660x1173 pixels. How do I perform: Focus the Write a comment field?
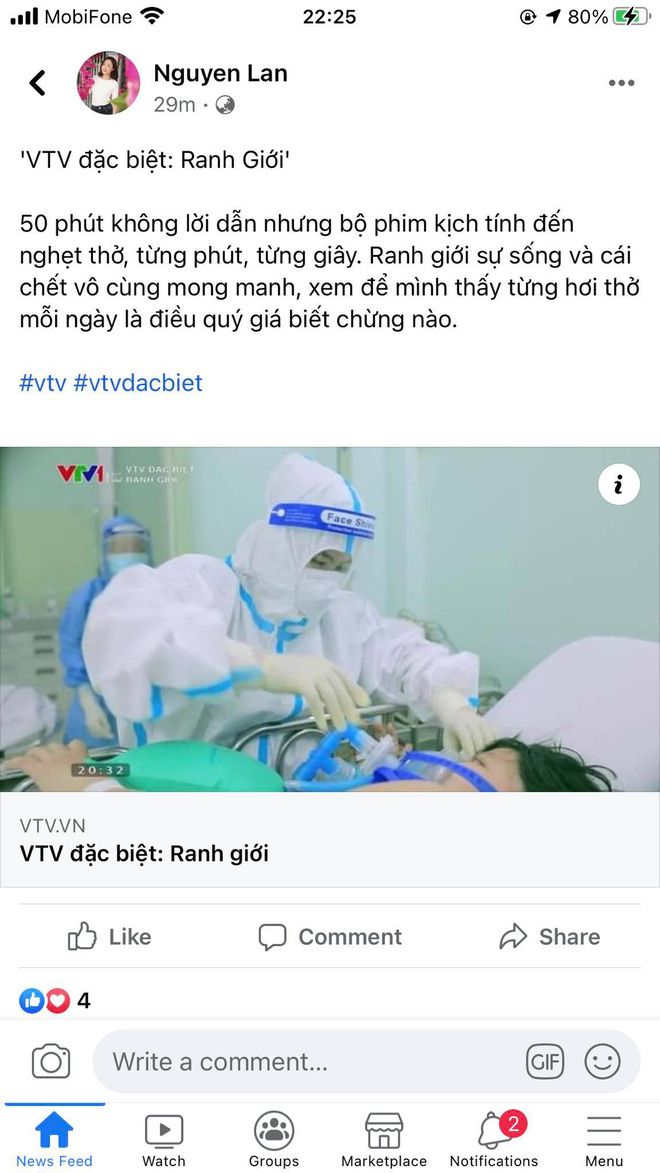click(x=300, y=1061)
